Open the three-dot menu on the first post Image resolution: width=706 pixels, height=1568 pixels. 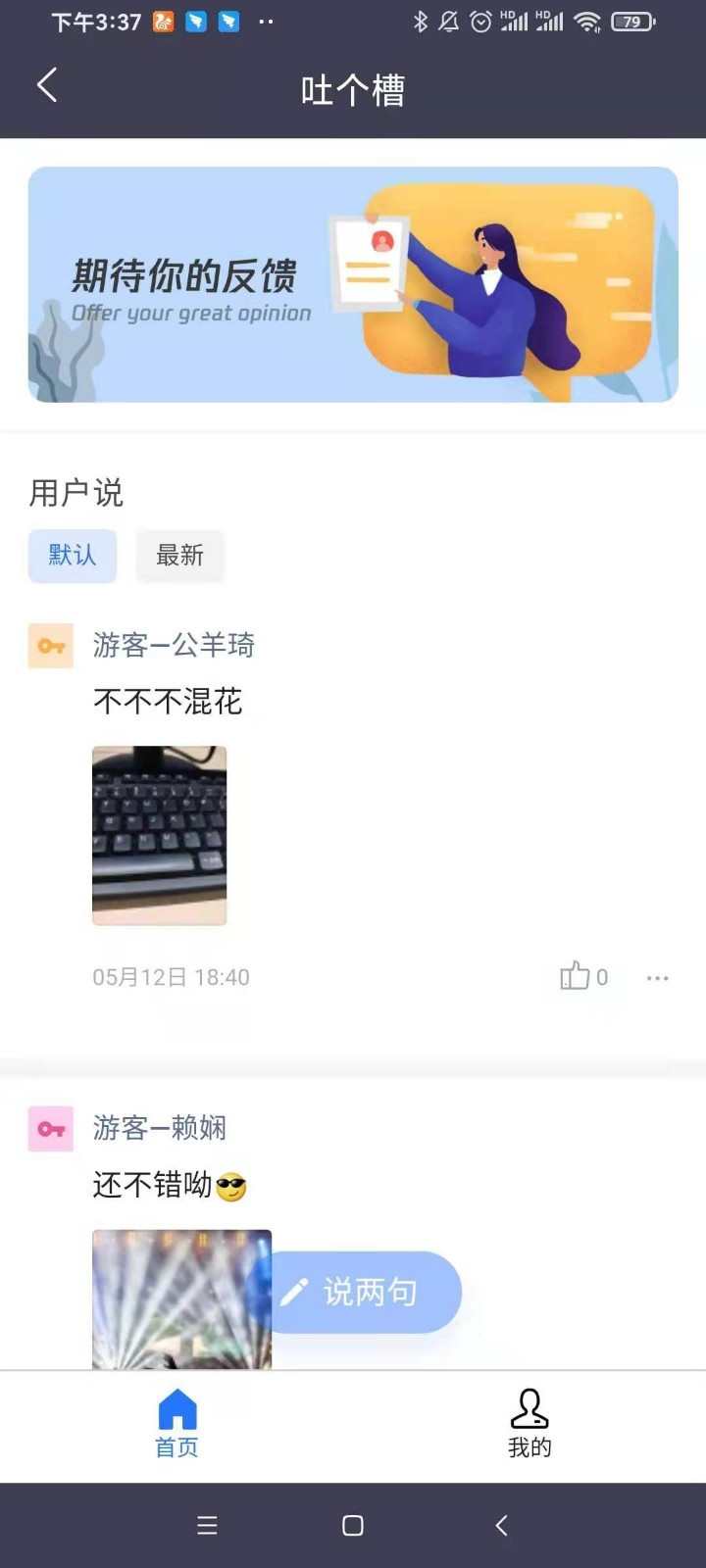coord(657,977)
